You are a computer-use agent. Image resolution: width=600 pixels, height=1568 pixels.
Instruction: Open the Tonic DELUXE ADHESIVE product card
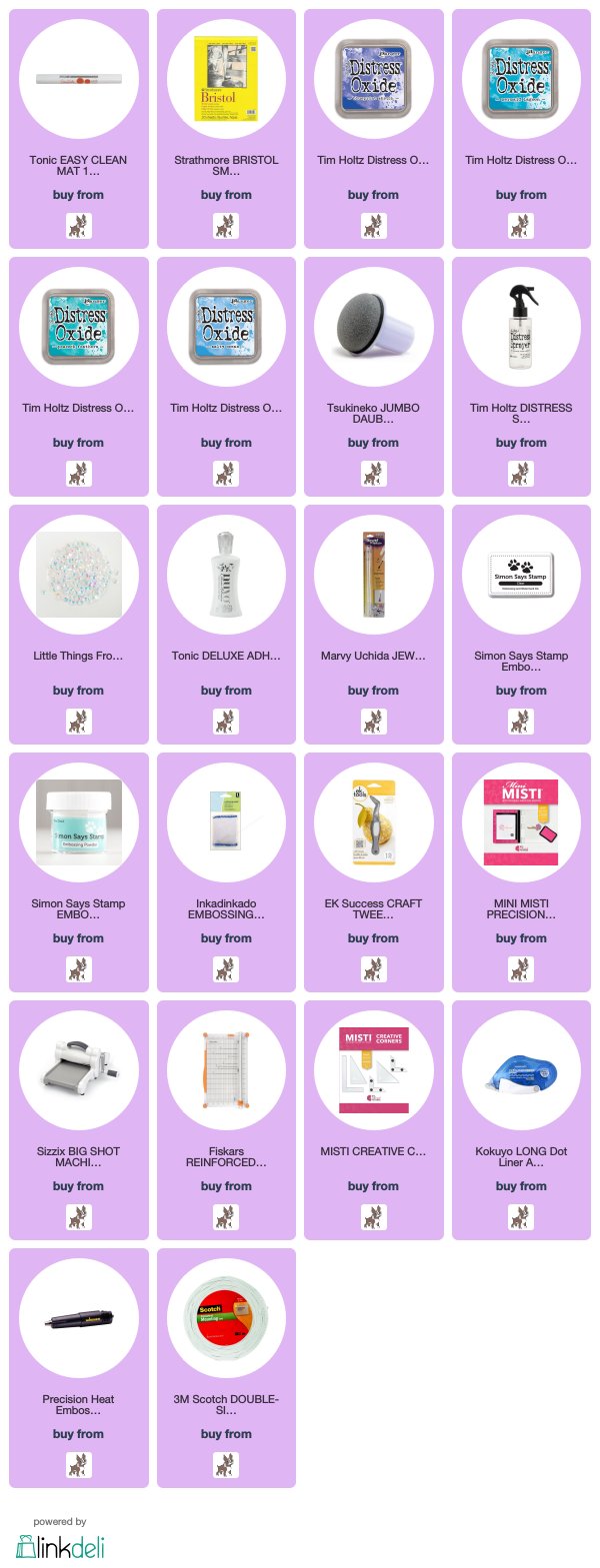(226, 576)
